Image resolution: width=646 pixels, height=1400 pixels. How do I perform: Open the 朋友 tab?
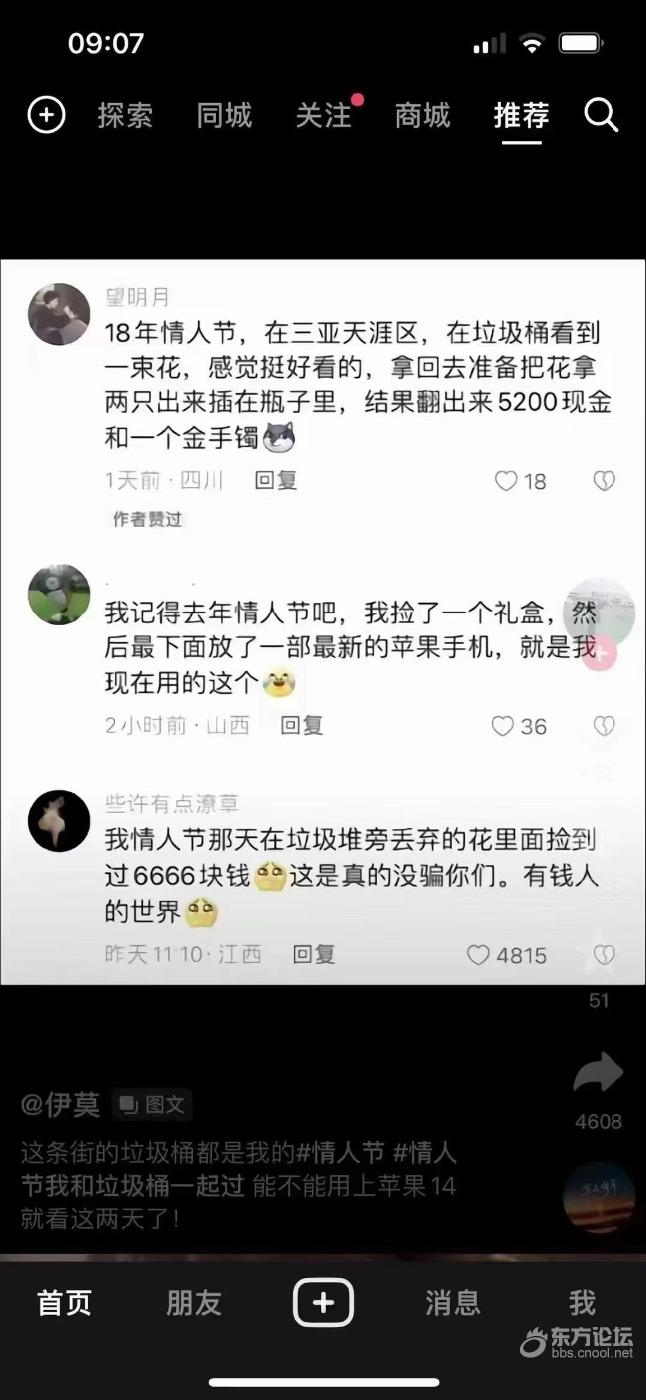coord(193,1302)
